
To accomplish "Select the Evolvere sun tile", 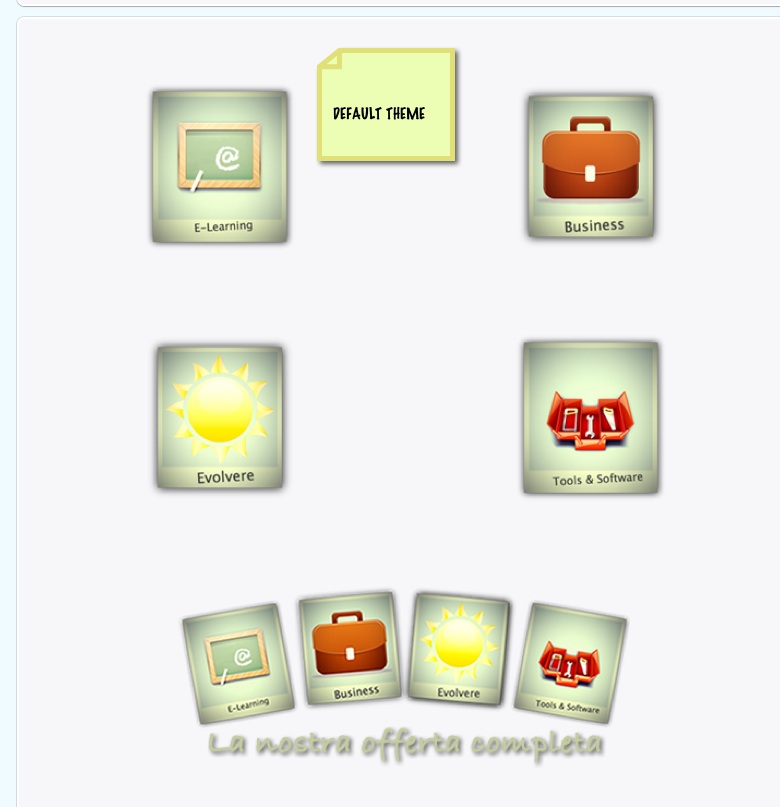I will point(219,417).
